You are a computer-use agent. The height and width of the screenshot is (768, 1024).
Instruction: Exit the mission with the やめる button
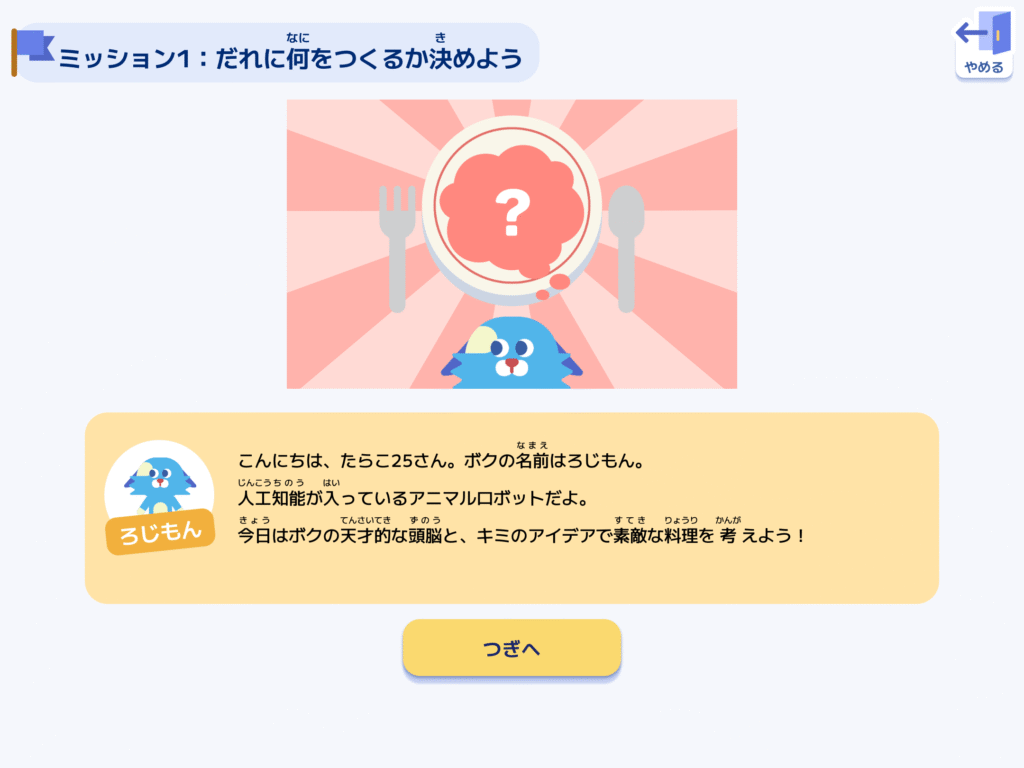point(984,45)
